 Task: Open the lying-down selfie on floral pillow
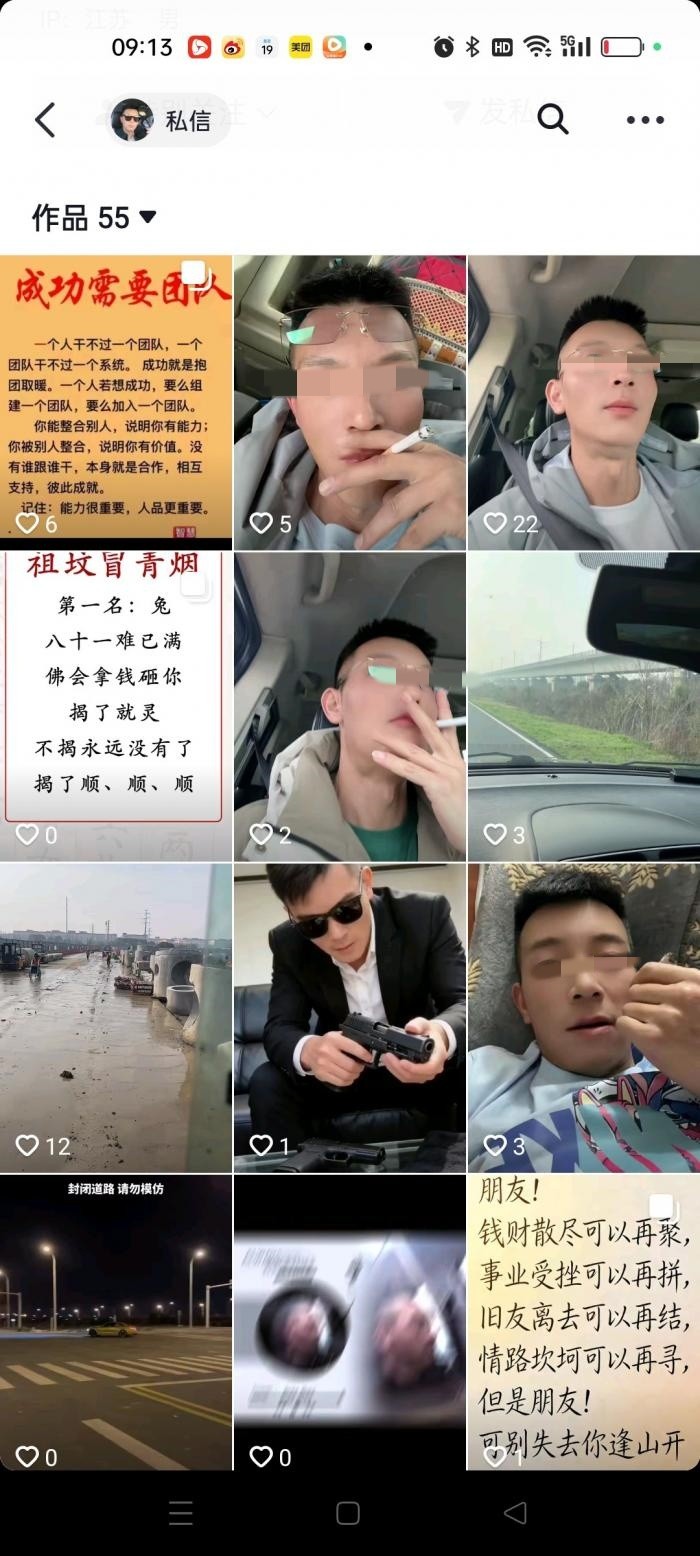[x=583, y=1015]
